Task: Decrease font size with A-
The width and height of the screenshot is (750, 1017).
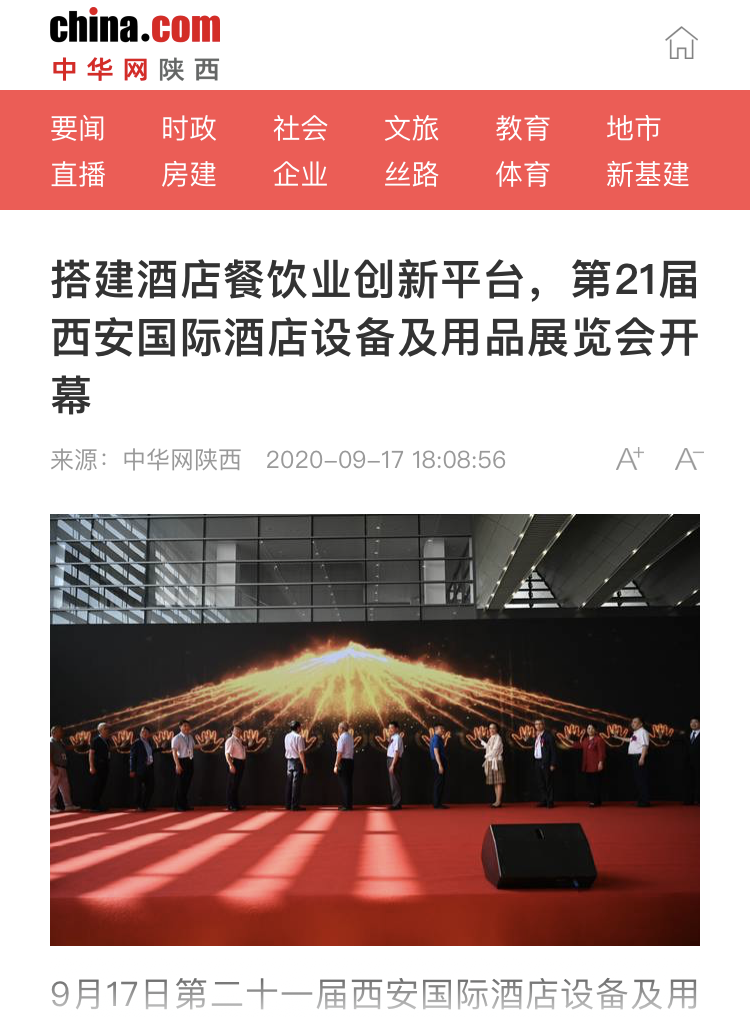Action: point(688,459)
